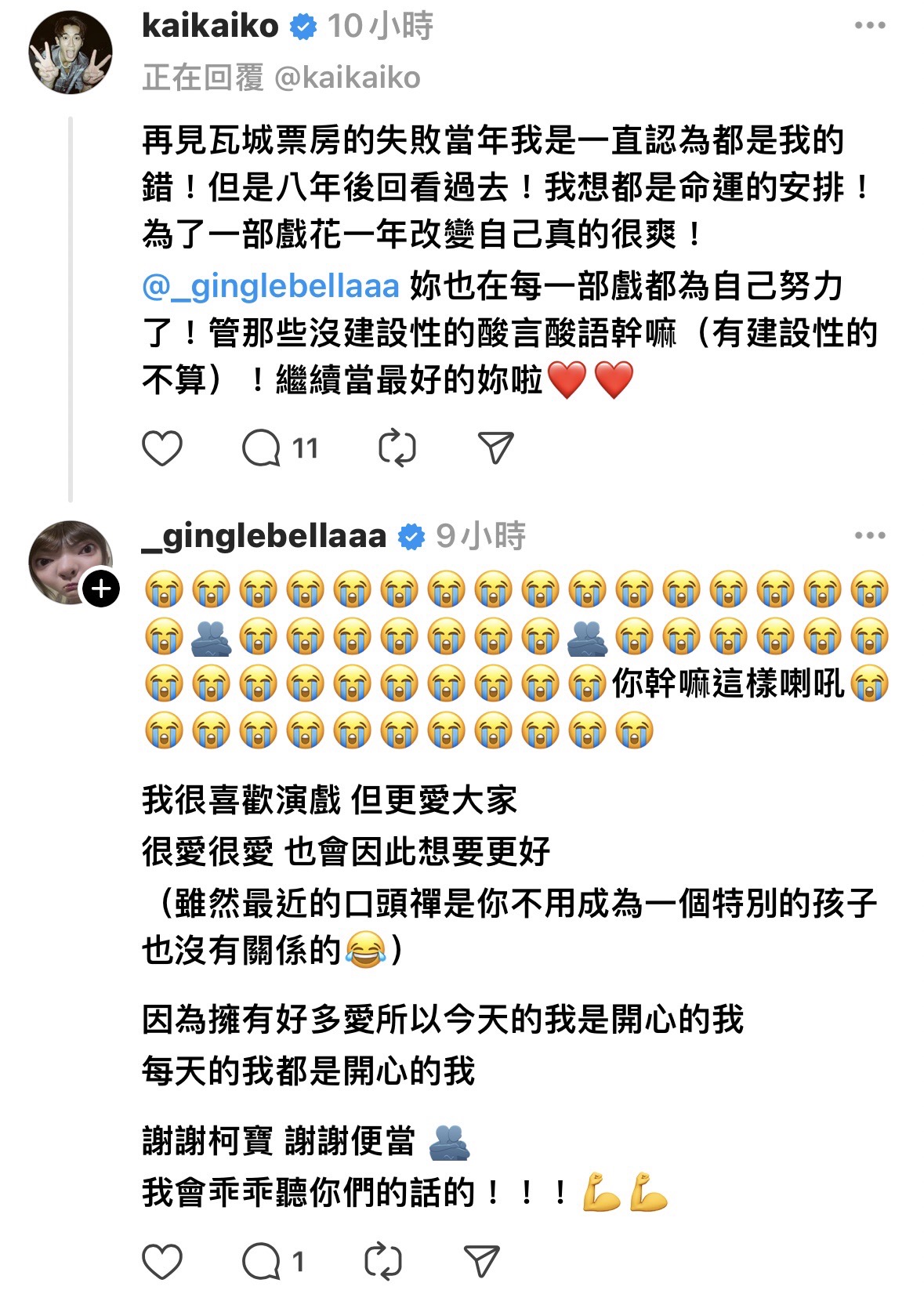Open the @_ginglebellaaa mention link
924x1301 pixels.
(271, 286)
